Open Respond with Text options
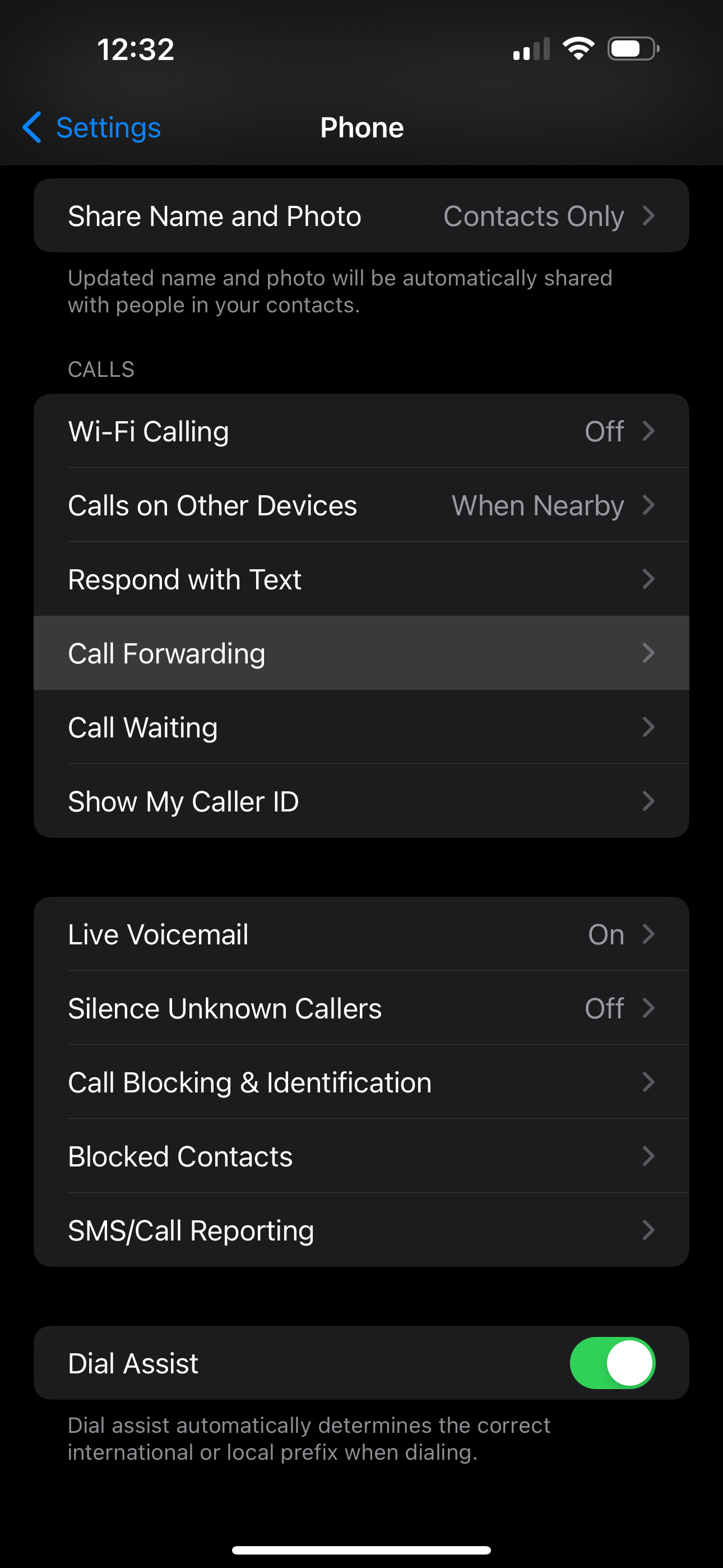 [361, 579]
